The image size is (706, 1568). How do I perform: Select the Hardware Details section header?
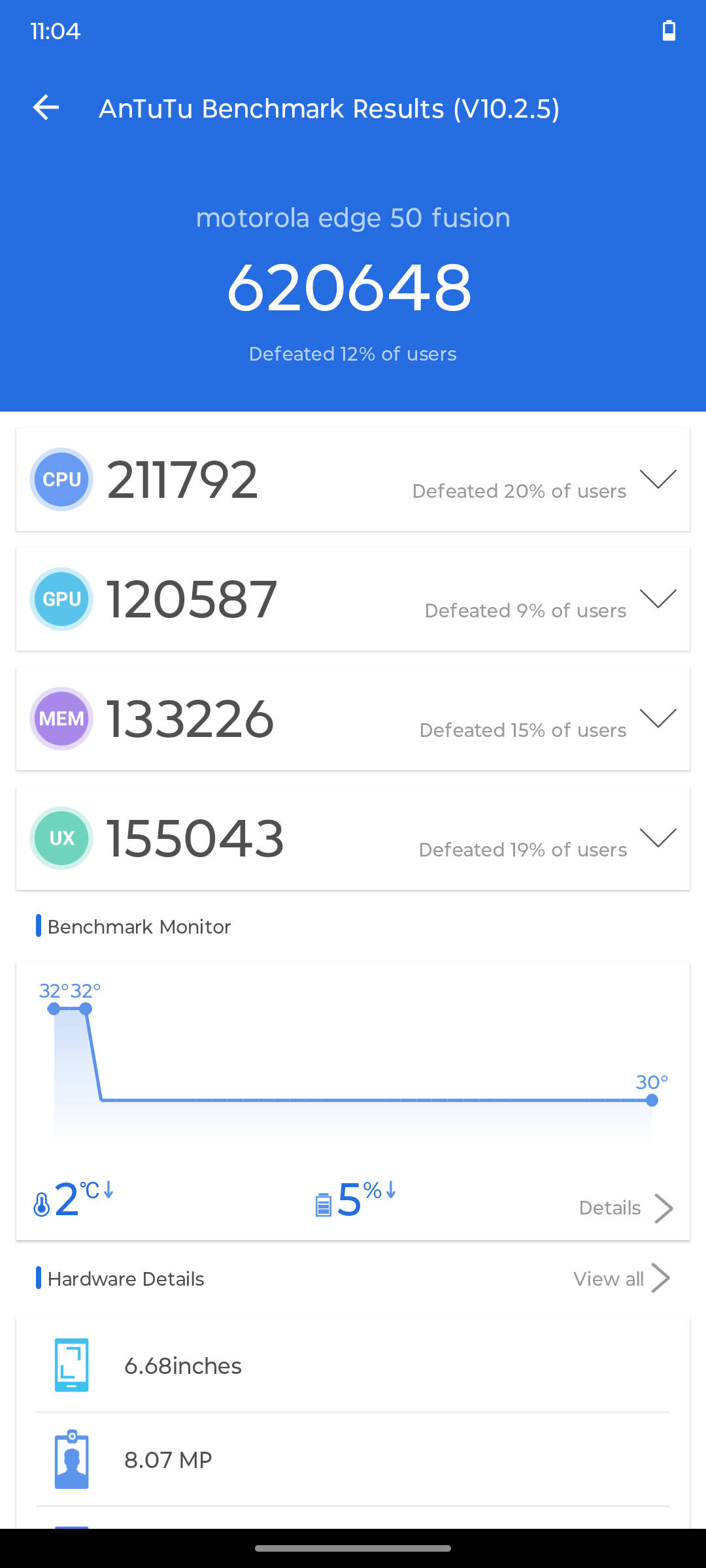[x=126, y=1279]
